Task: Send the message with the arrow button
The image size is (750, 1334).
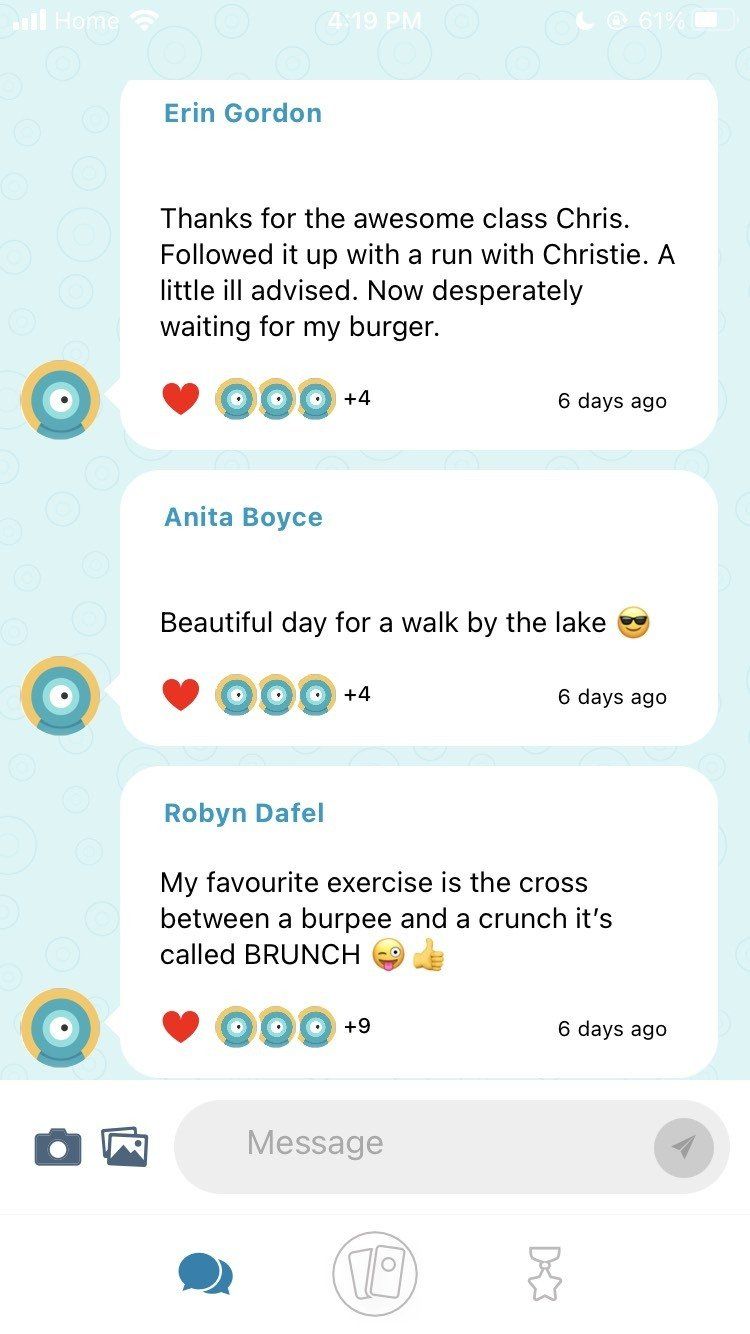Action: coord(684,1147)
